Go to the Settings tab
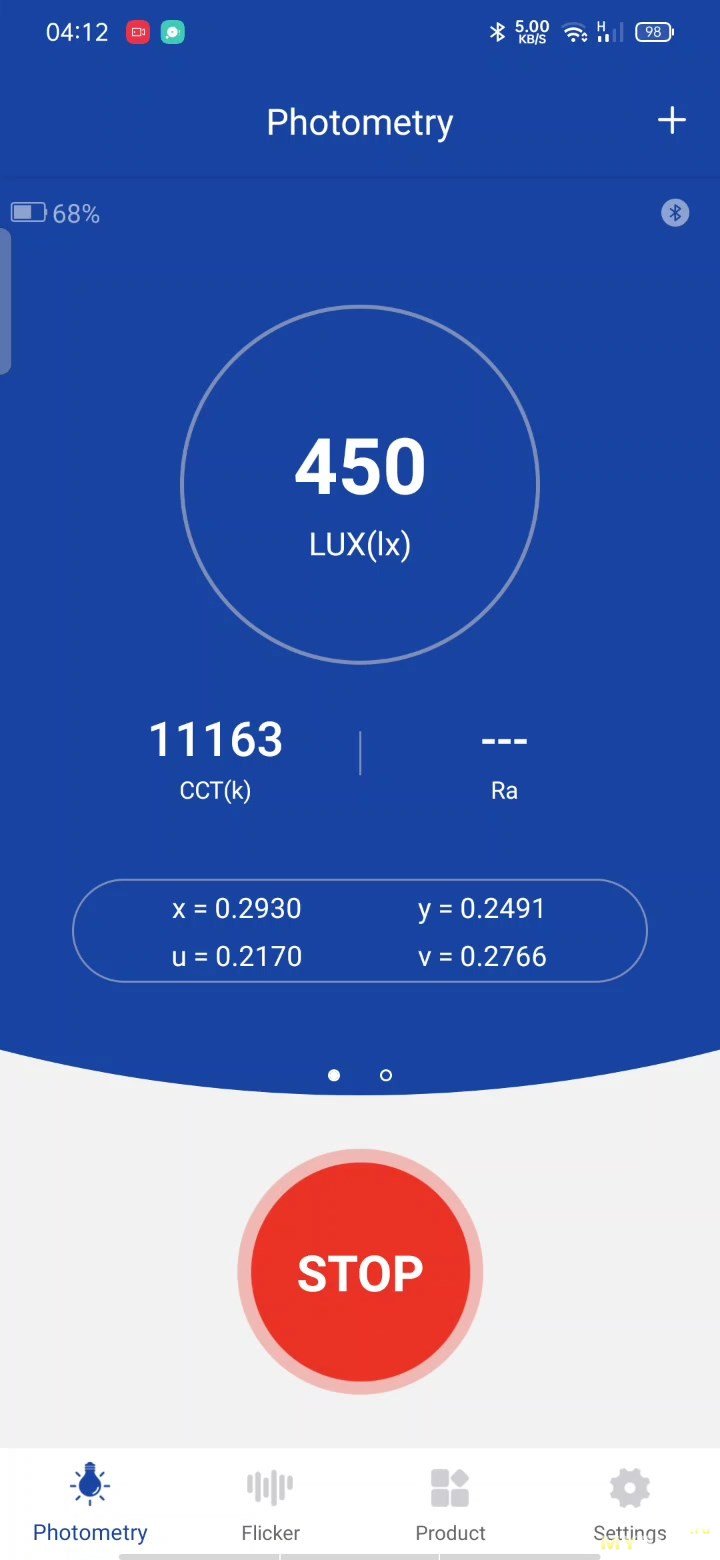This screenshot has height=1560, width=720. tap(629, 1504)
